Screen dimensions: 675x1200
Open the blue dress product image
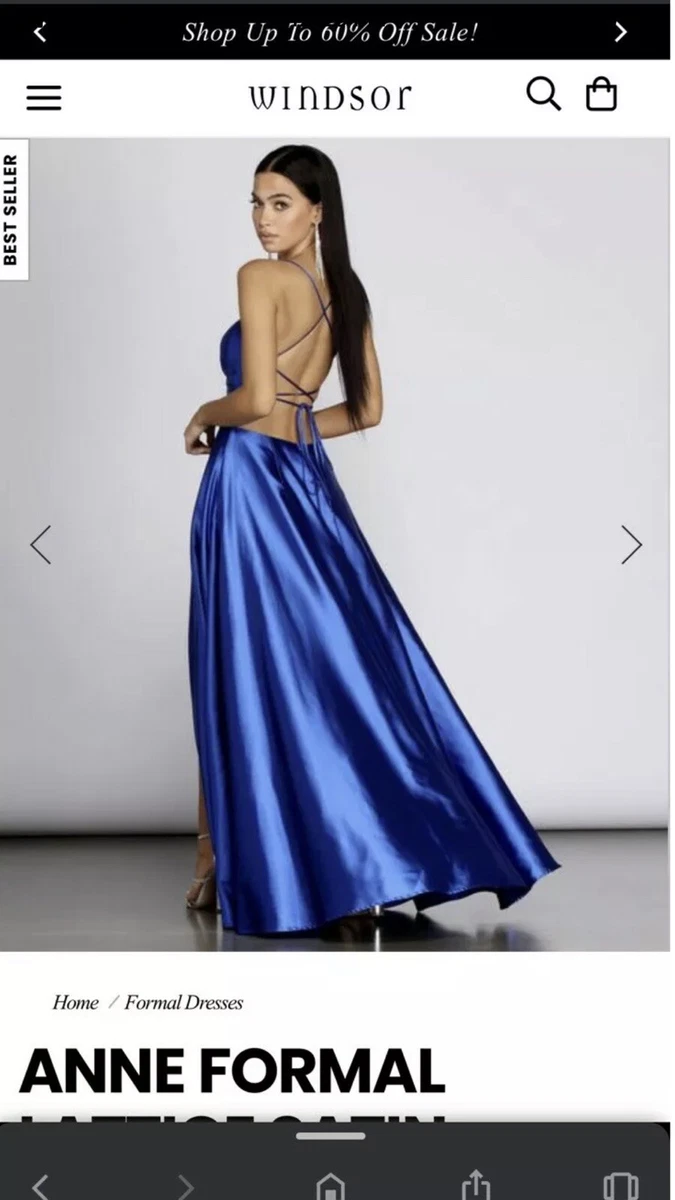coord(335,544)
